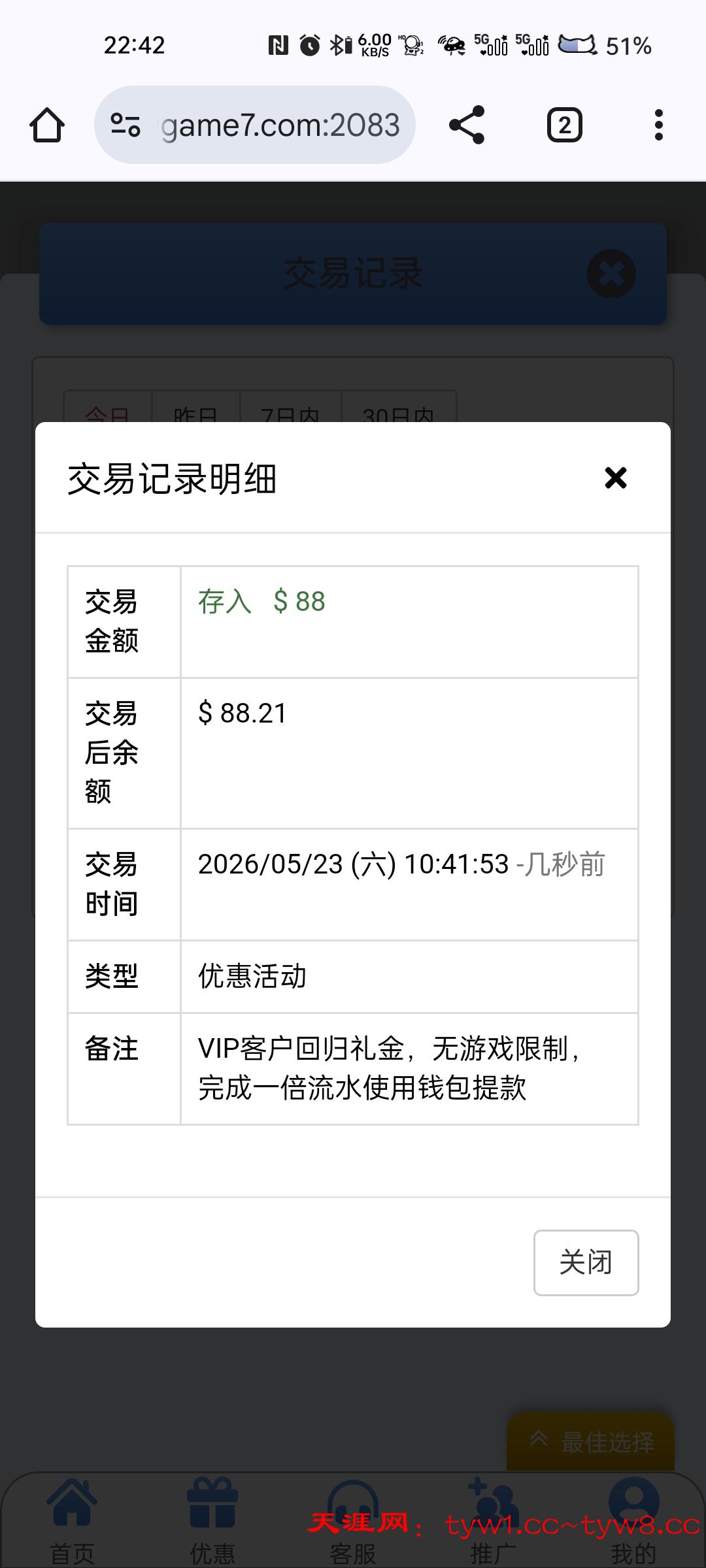View the site settings icon in the address bar
706x1568 pixels.
click(x=126, y=125)
